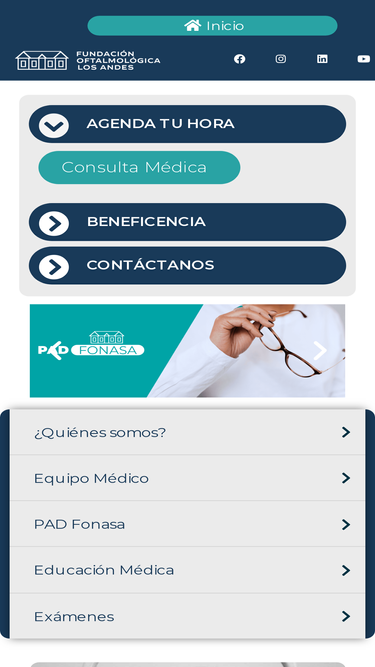Open the YouTube channel icon

(364, 59)
